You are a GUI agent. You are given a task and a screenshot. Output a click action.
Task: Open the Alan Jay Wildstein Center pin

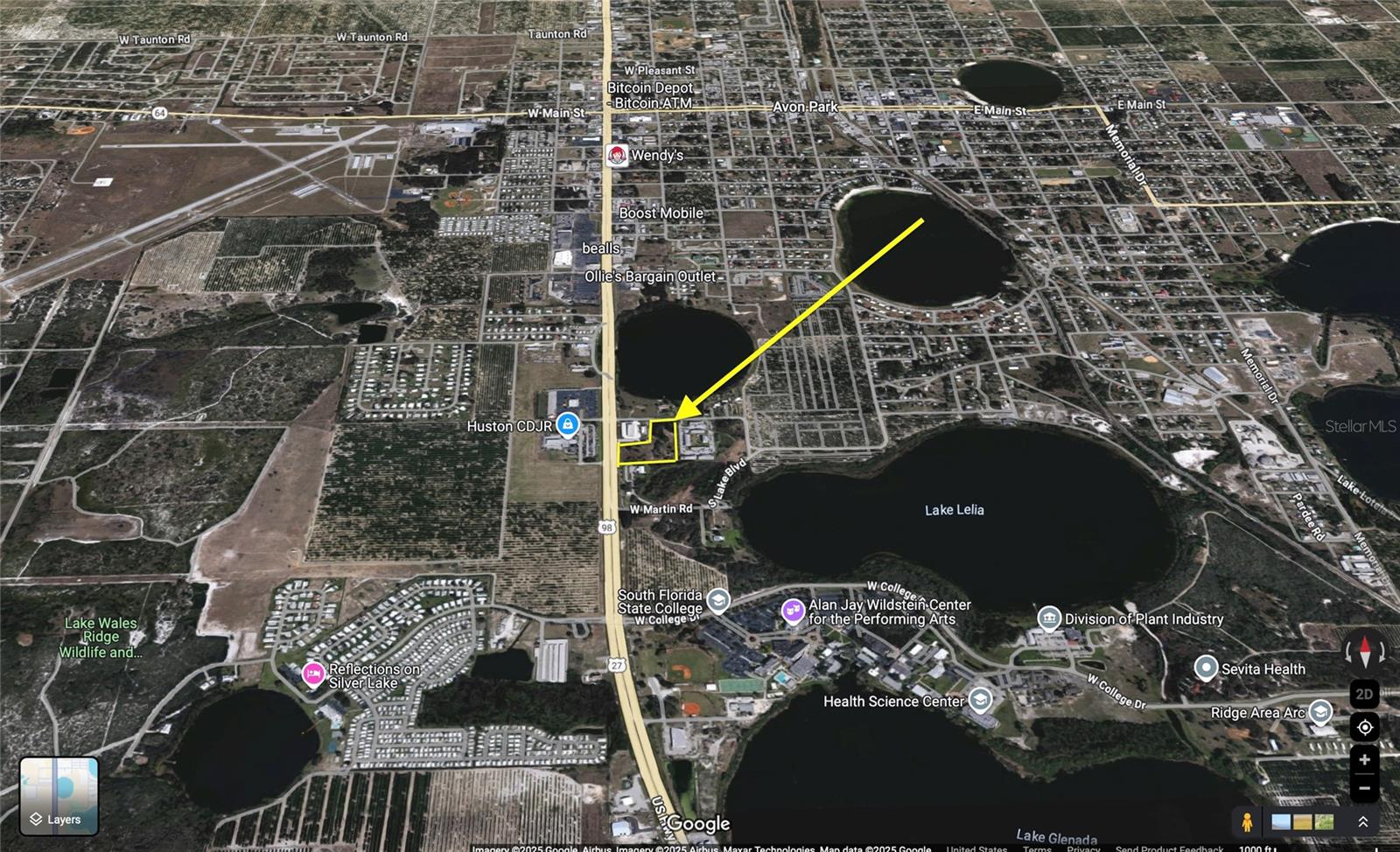click(x=793, y=611)
